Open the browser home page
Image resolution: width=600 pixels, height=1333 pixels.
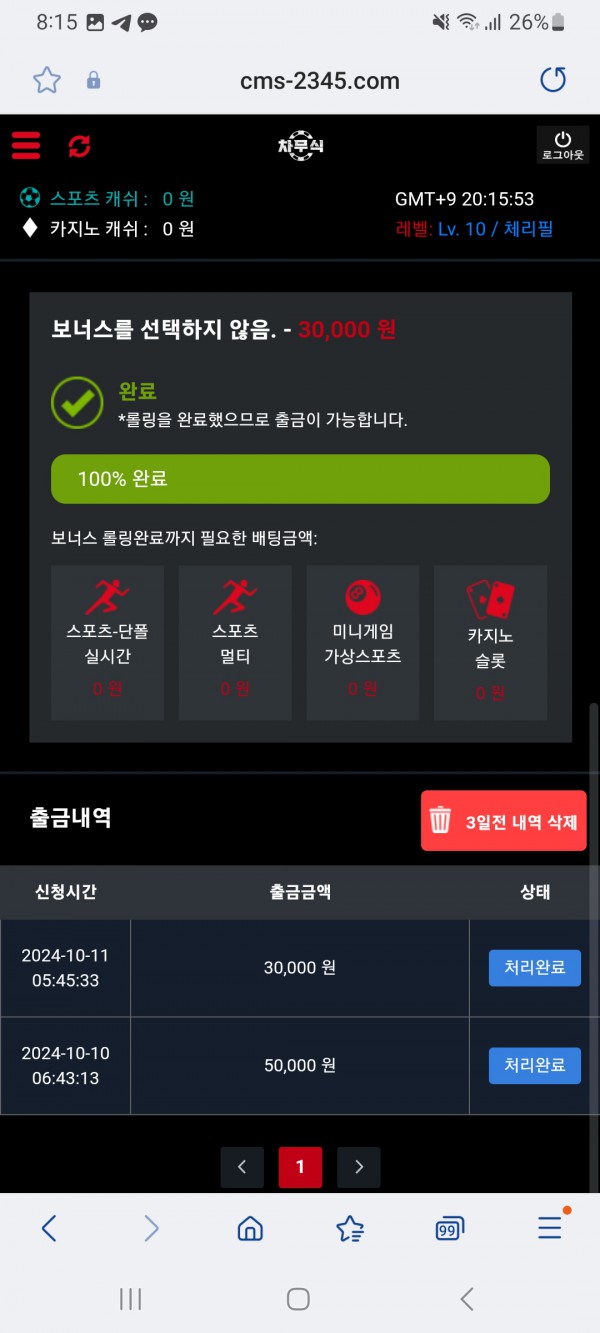click(250, 1228)
